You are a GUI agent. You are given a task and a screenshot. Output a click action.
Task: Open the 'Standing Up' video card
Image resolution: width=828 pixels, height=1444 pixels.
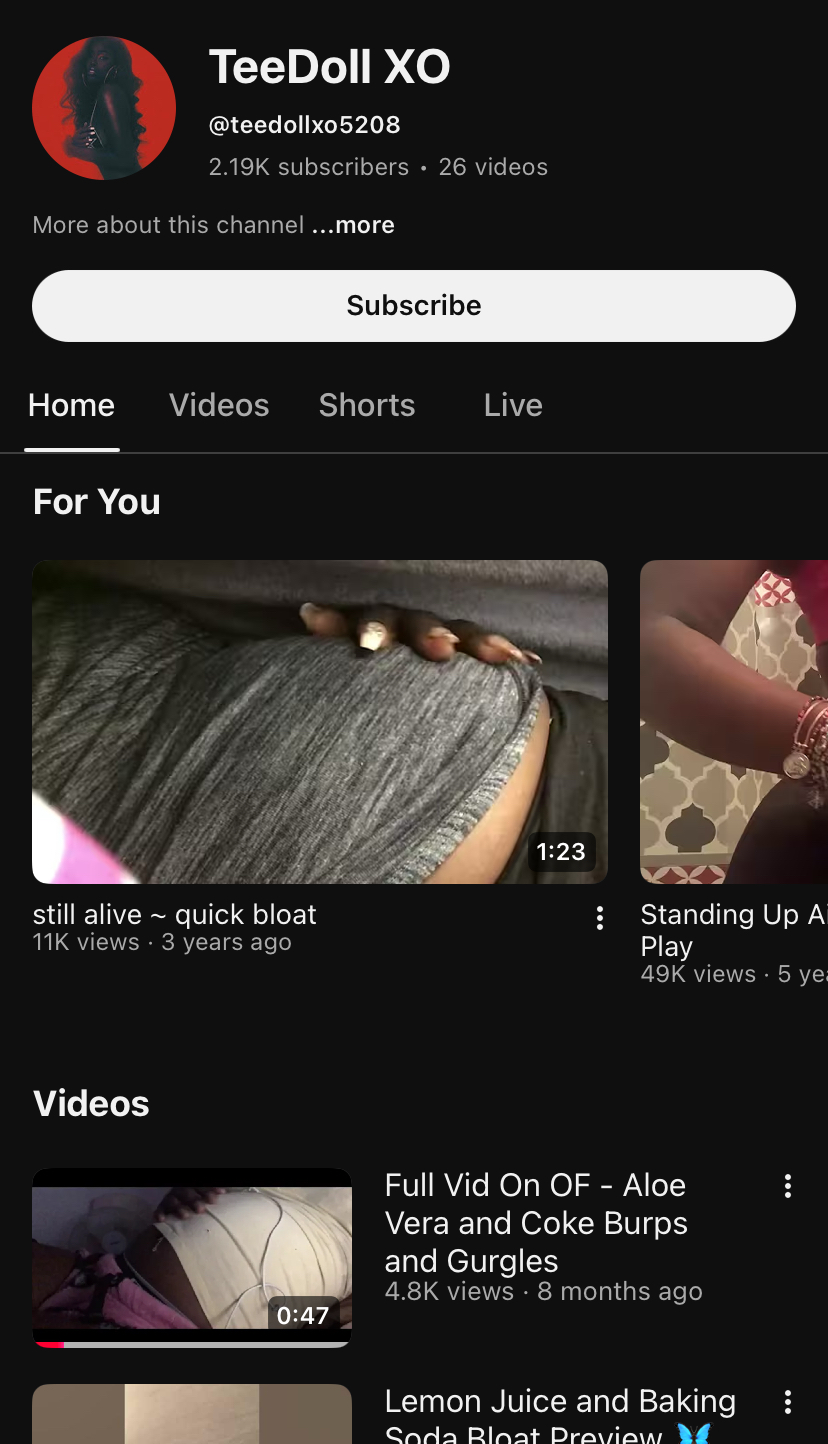pyautogui.click(x=734, y=721)
